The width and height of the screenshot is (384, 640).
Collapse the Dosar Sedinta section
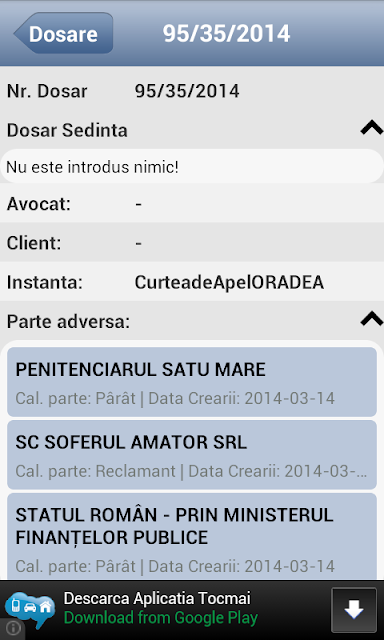coord(371,129)
